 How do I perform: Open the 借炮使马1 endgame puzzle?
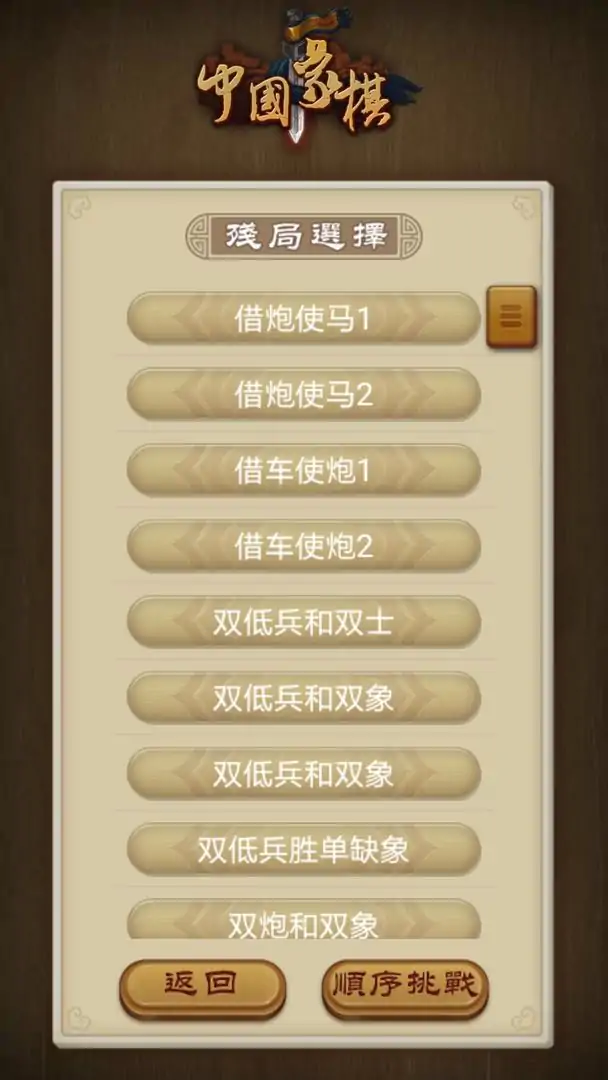303,319
